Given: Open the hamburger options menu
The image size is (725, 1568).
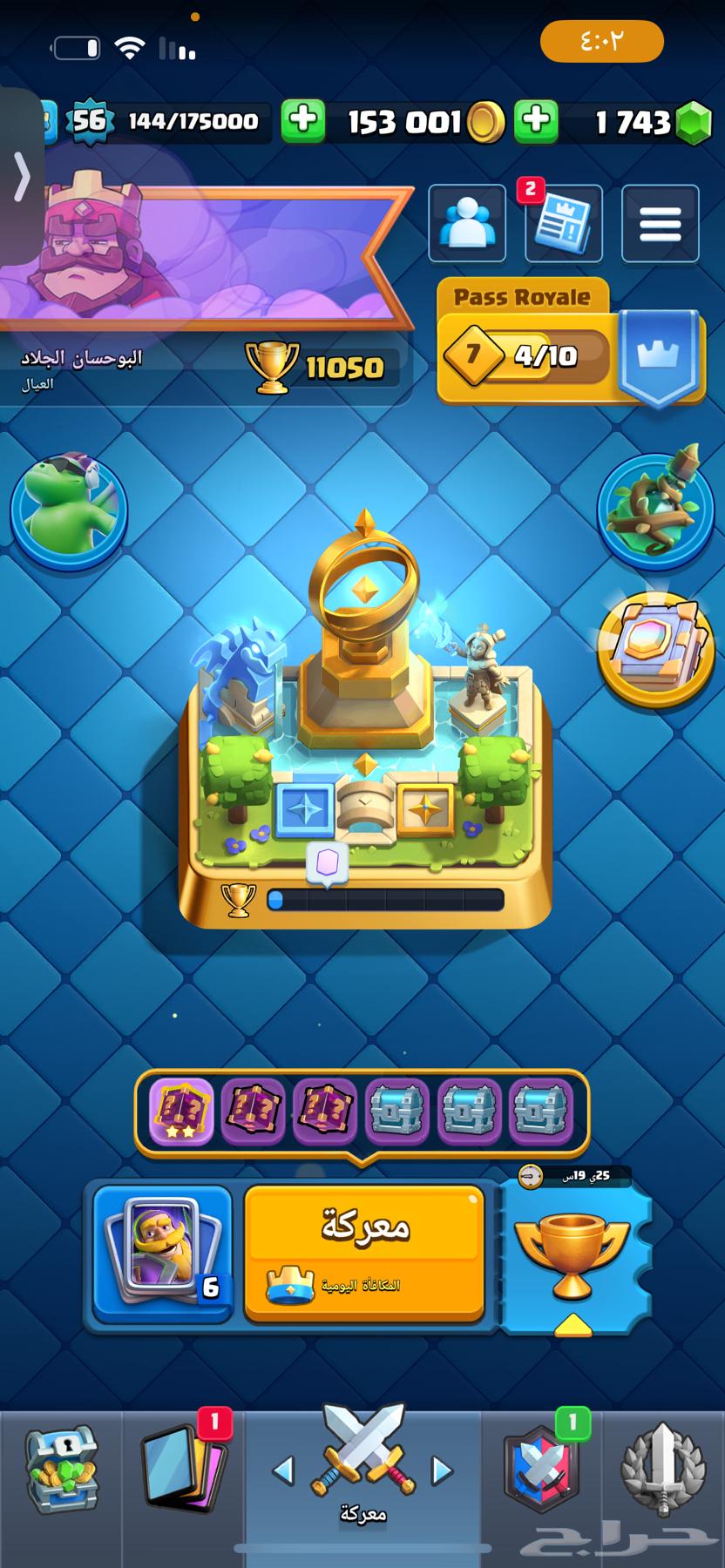Looking at the screenshot, I should pos(660,224).
